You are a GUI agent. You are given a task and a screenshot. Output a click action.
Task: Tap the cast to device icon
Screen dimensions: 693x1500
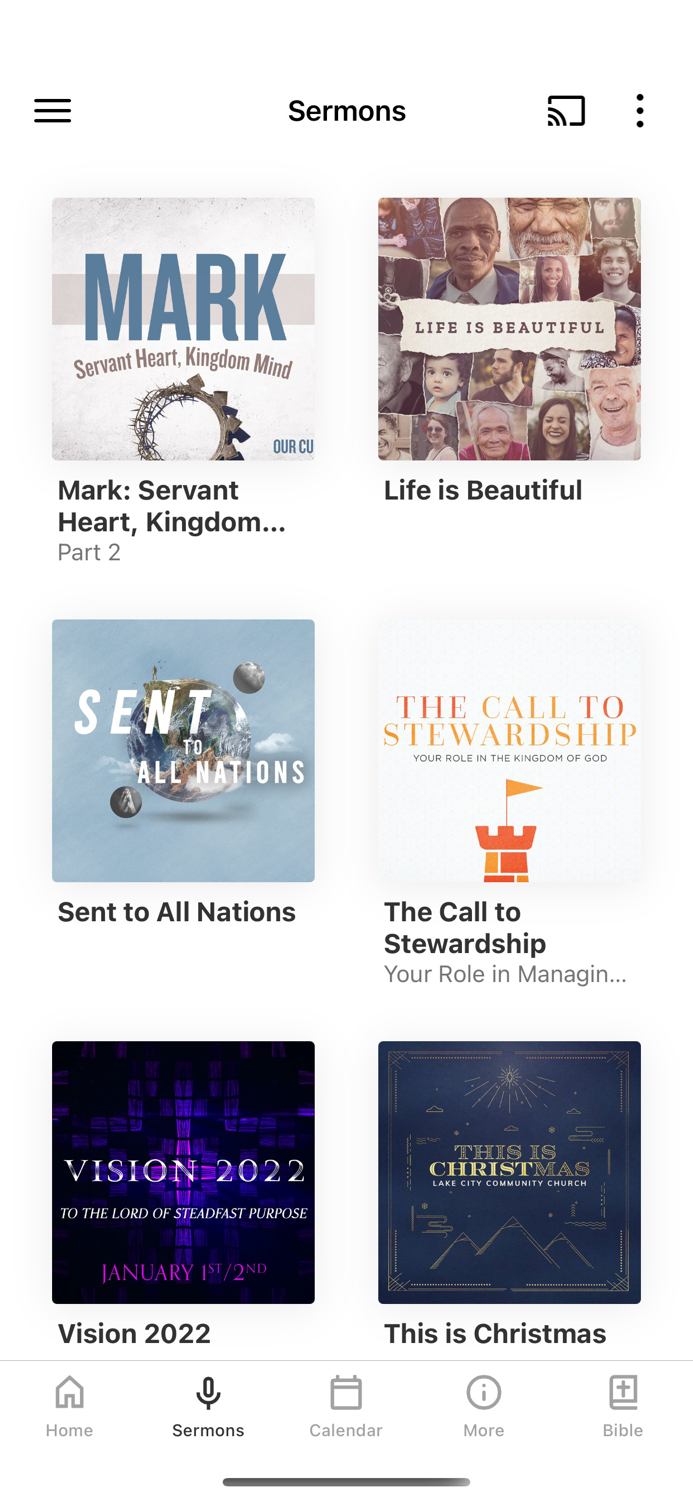[566, 110]
